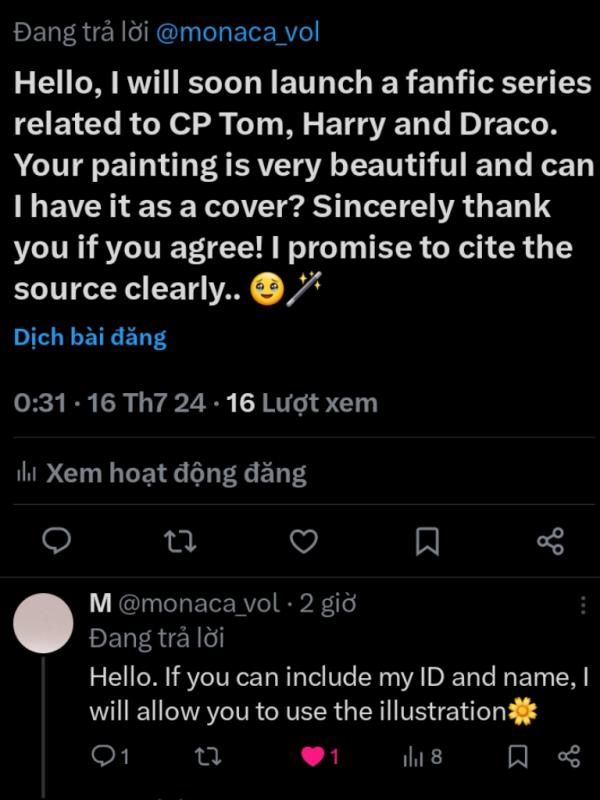Open the @monaca_vol mention link
Screen dimensions: 600x800
[238, 32]
